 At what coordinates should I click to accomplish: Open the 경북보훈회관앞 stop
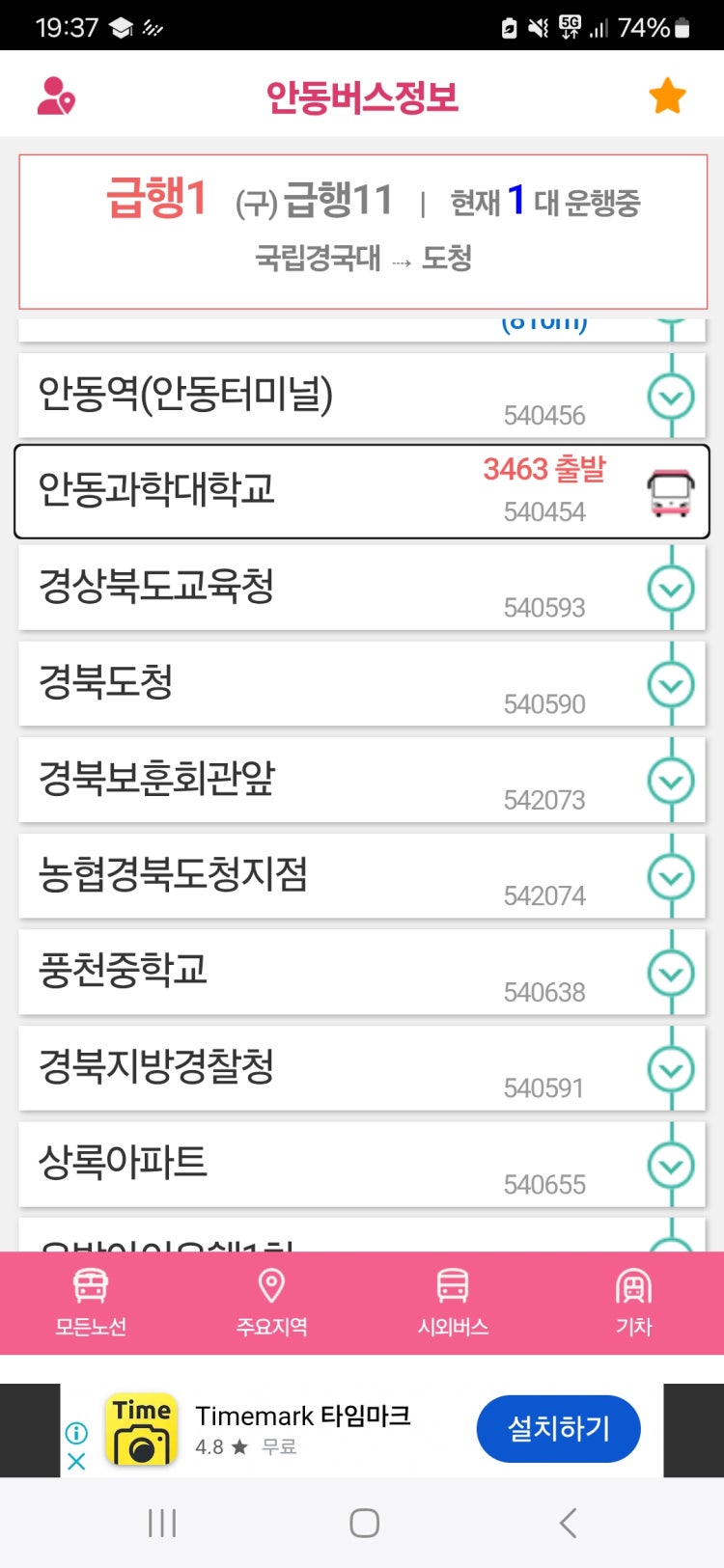point(328,780)
